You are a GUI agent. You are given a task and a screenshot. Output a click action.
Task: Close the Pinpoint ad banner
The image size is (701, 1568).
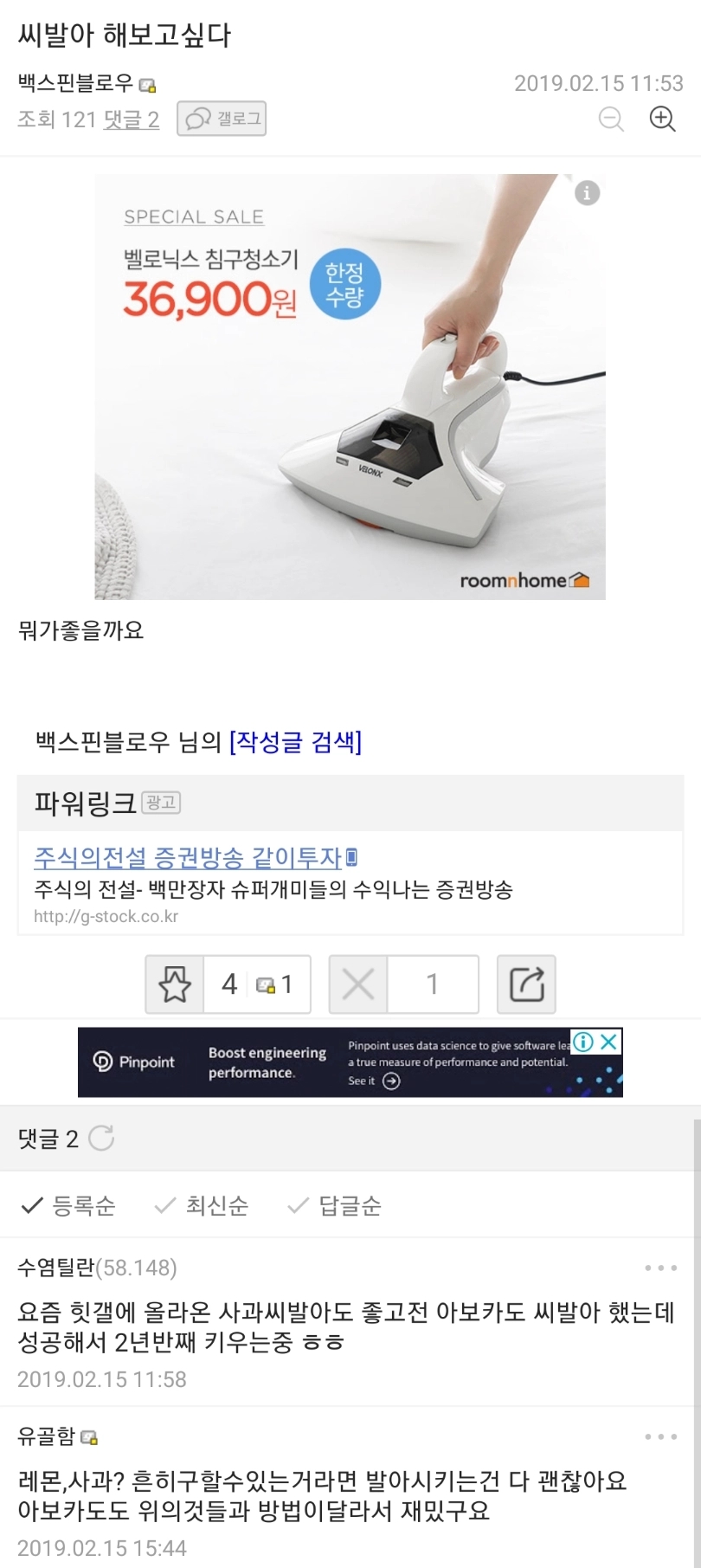pos(609,1041)
